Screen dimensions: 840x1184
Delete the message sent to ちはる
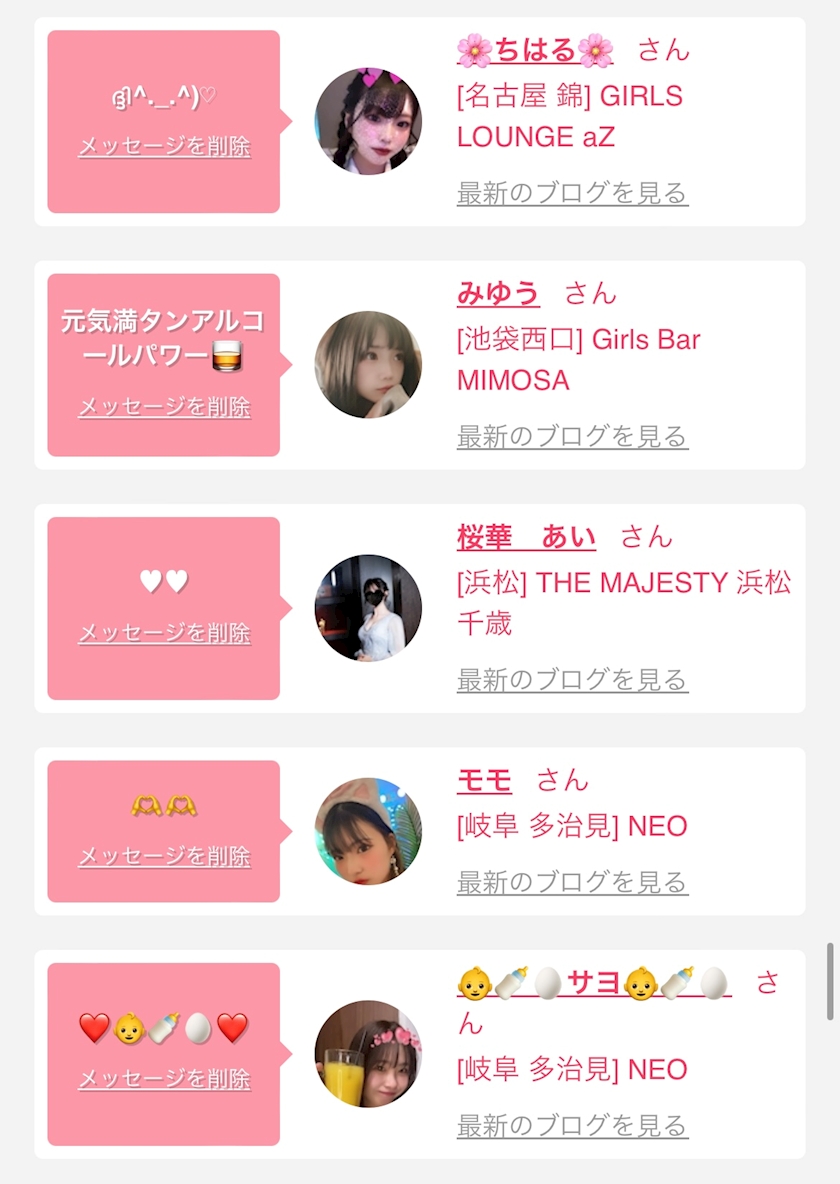tap(164, 146)
